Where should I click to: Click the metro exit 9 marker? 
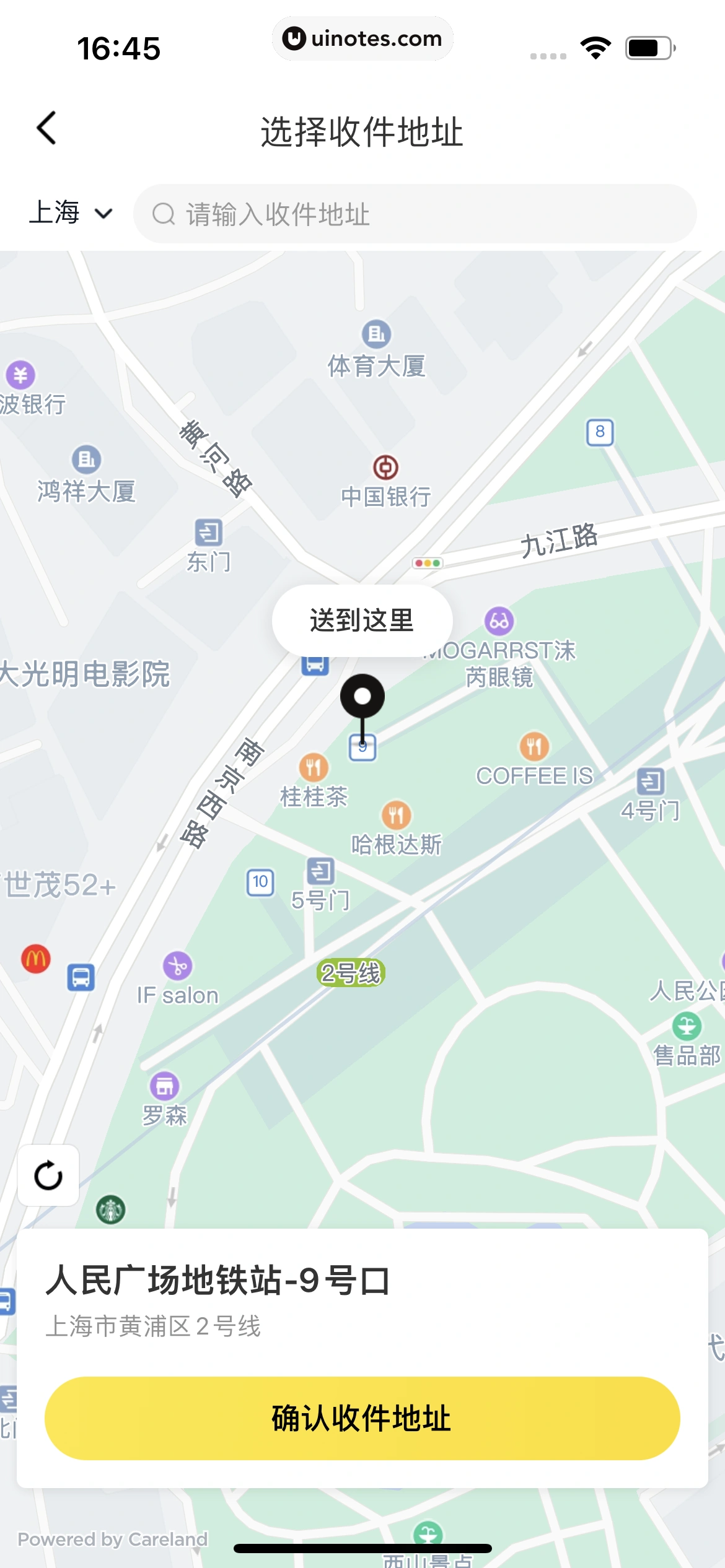click(x=362, y=747)
